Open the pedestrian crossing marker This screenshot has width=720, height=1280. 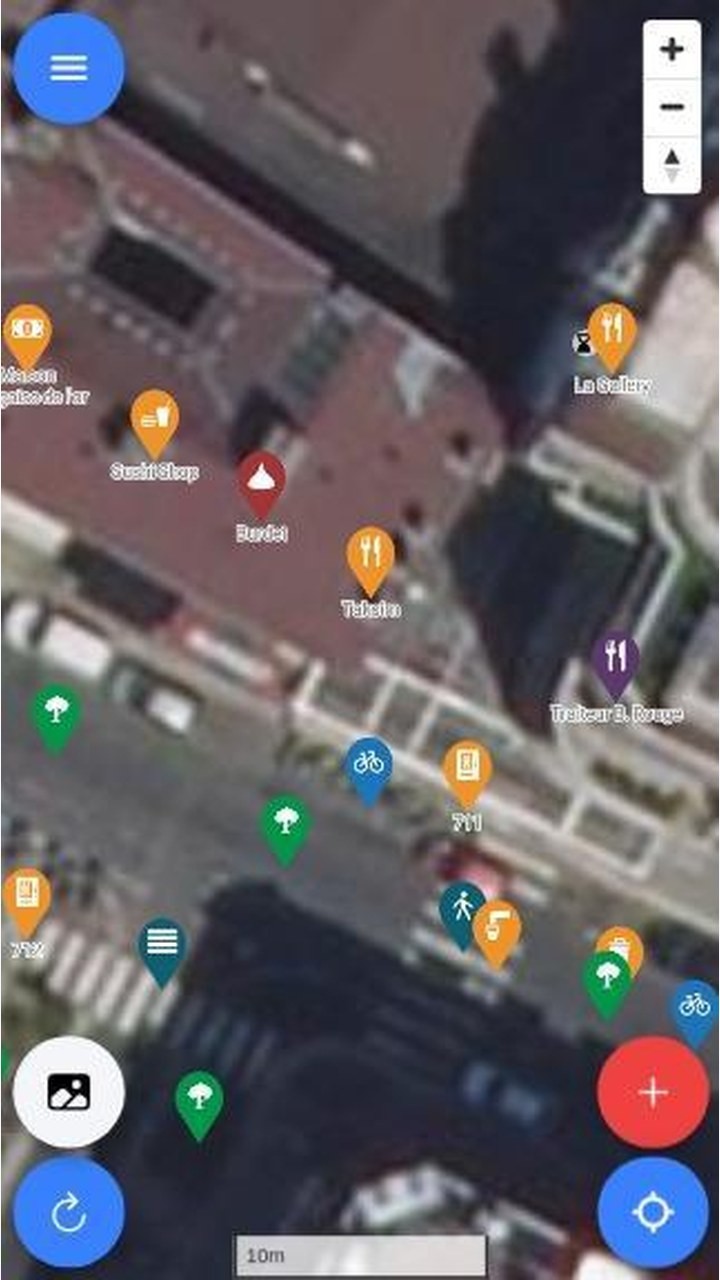[x=462, y=914]
